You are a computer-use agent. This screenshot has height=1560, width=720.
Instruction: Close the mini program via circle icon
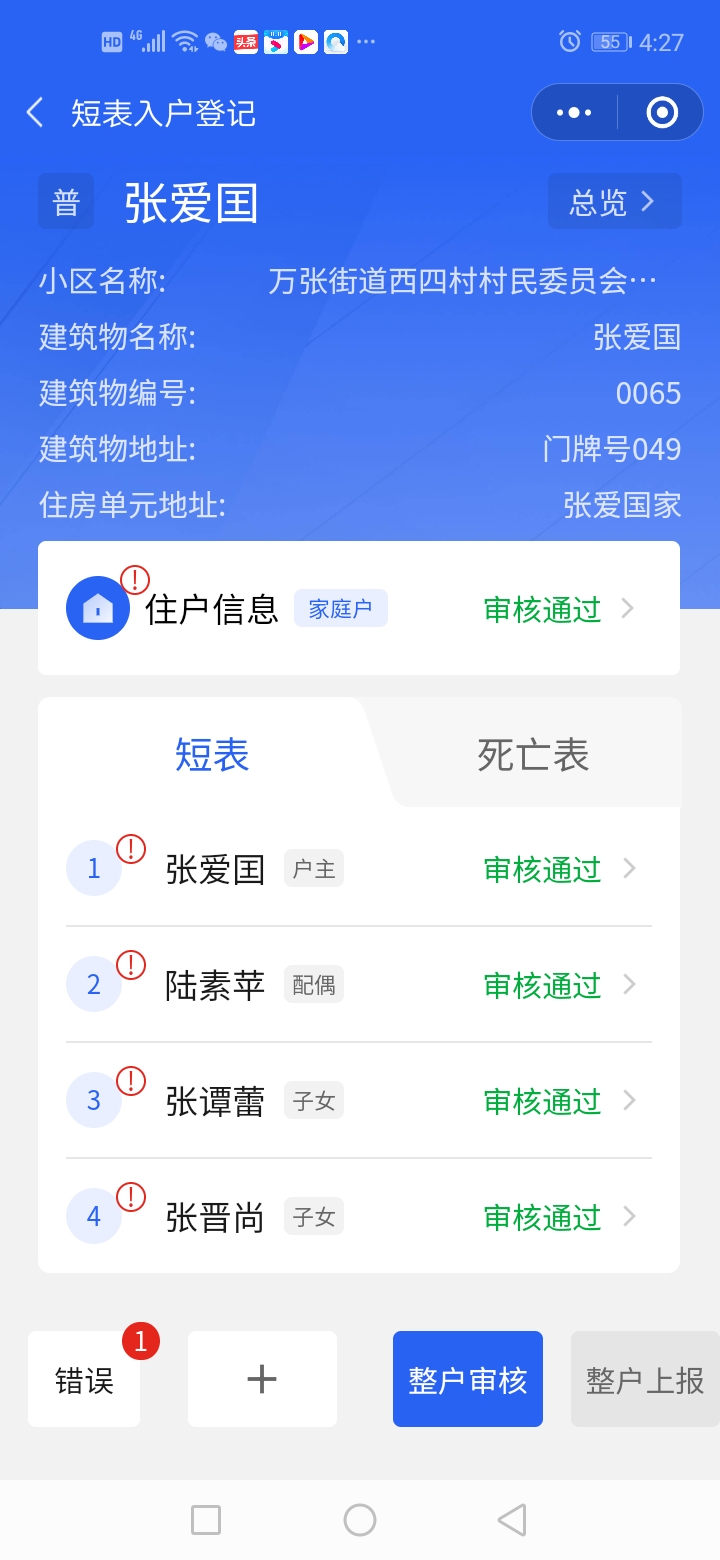662,113
